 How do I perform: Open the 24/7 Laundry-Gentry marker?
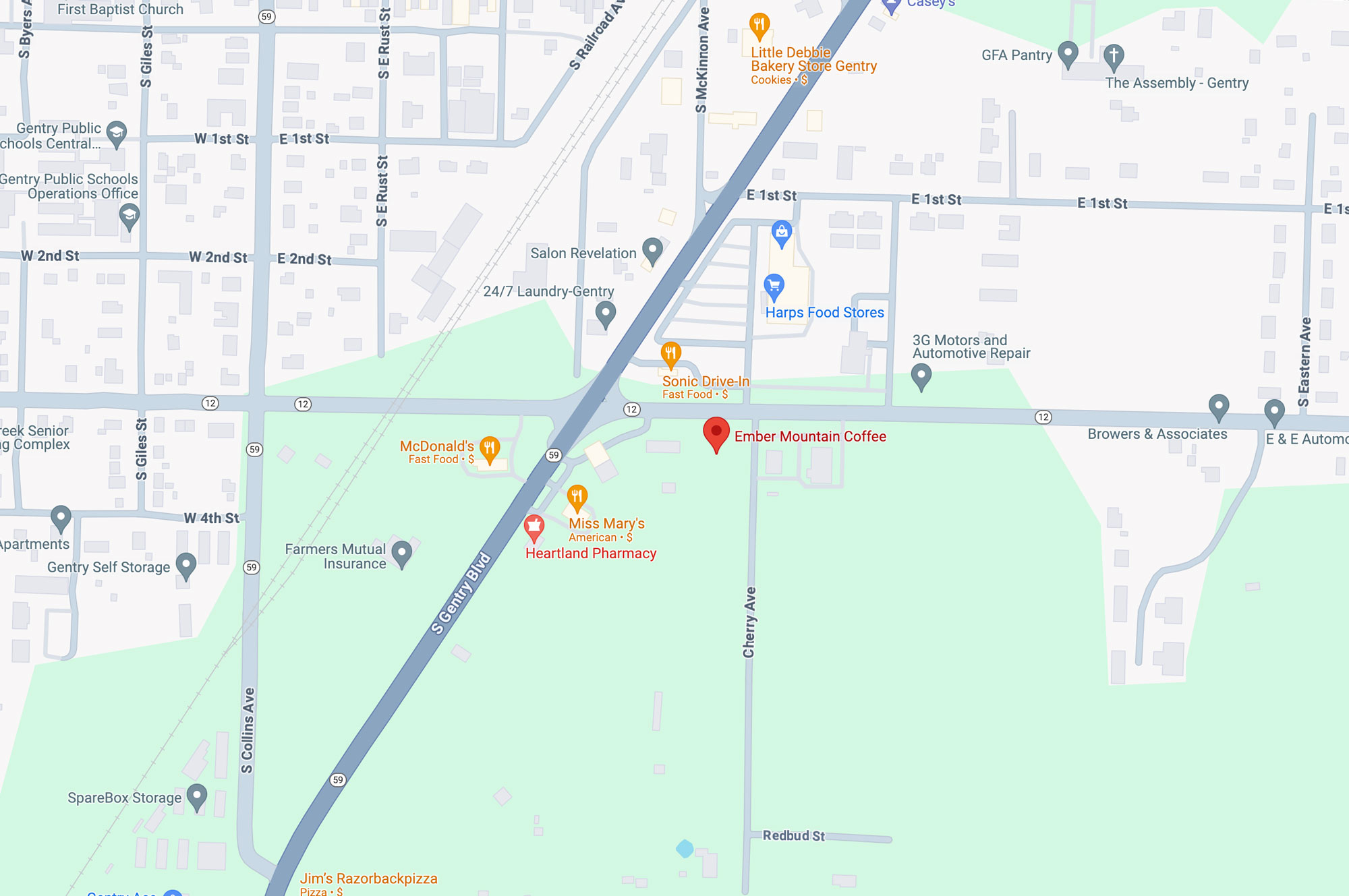[x=606, y=313]
